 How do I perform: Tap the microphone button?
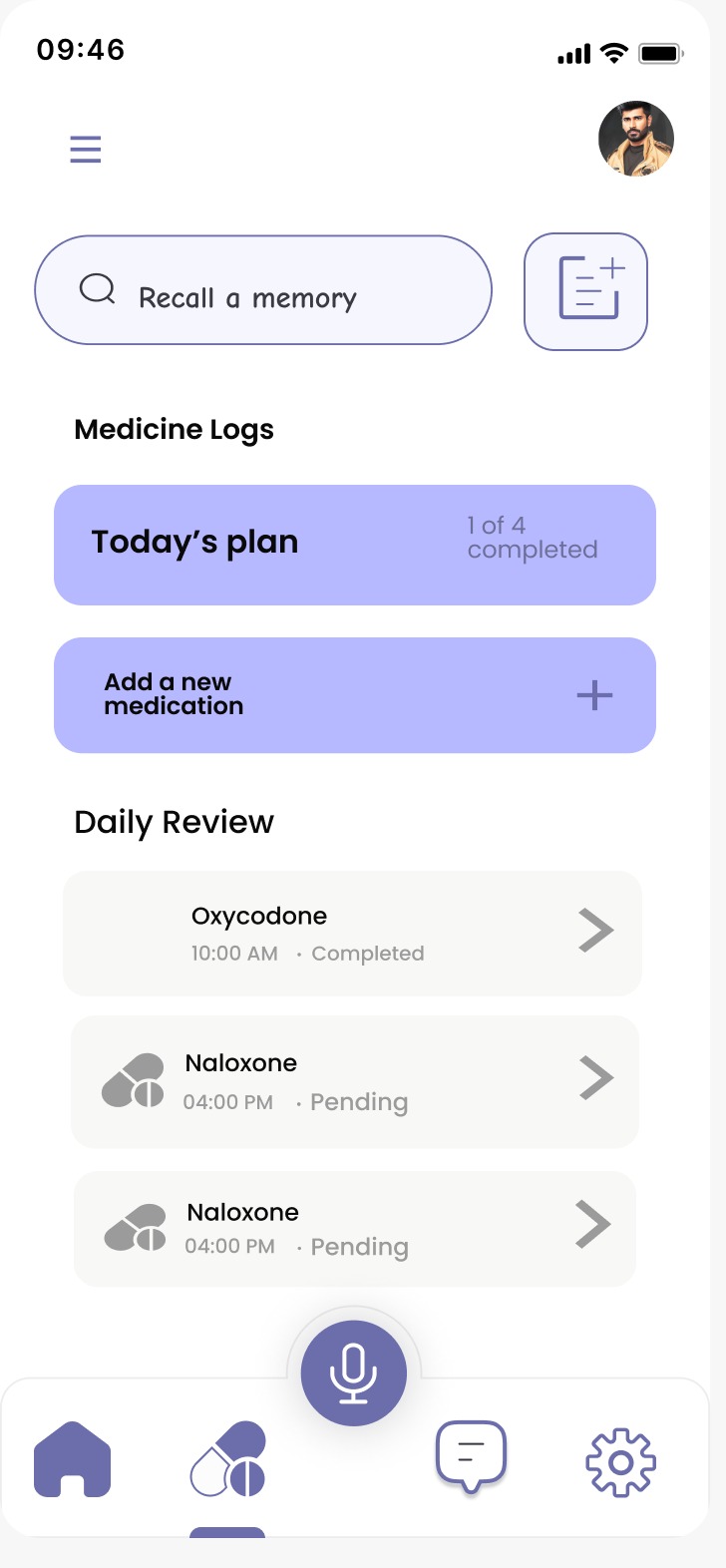(x=354, y=1373)
